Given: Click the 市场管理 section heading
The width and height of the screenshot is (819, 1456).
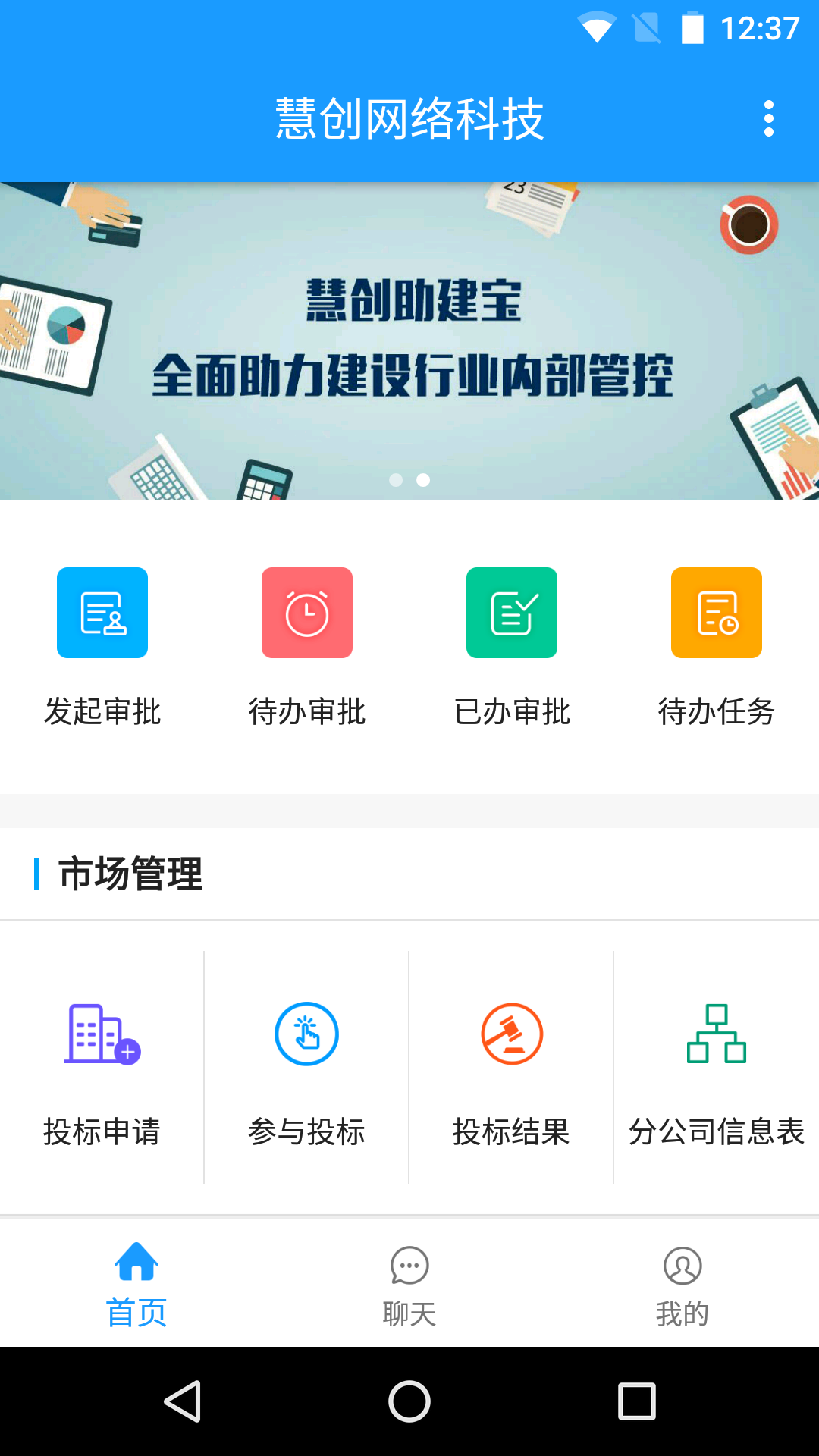Looking at the screenshot, I should click(x=130, y=872).
